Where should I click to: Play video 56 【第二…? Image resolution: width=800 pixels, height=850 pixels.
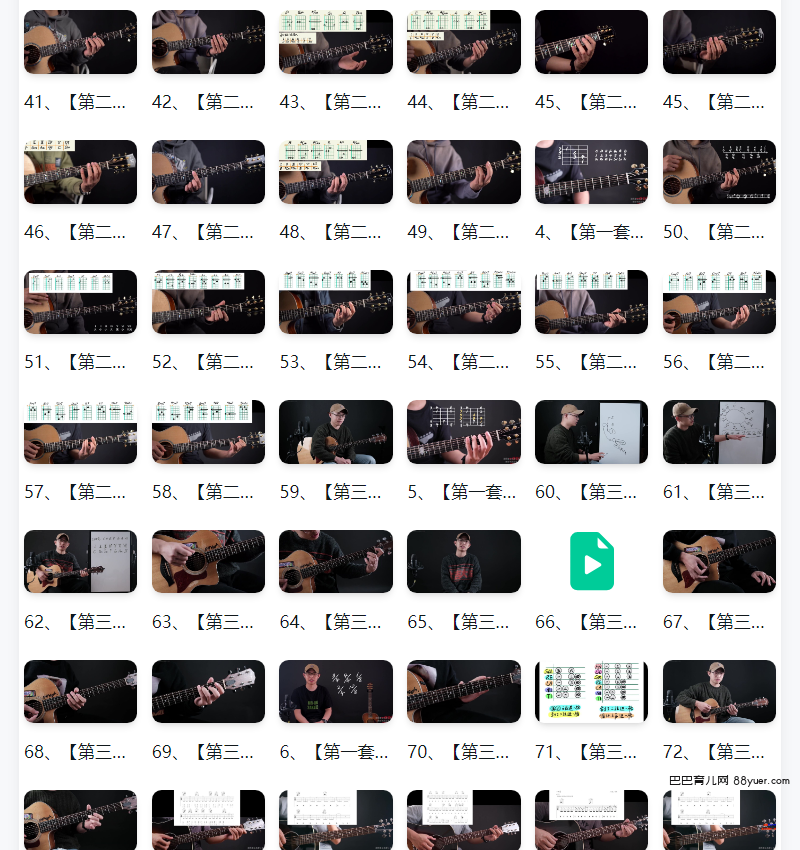pos(719,302)
